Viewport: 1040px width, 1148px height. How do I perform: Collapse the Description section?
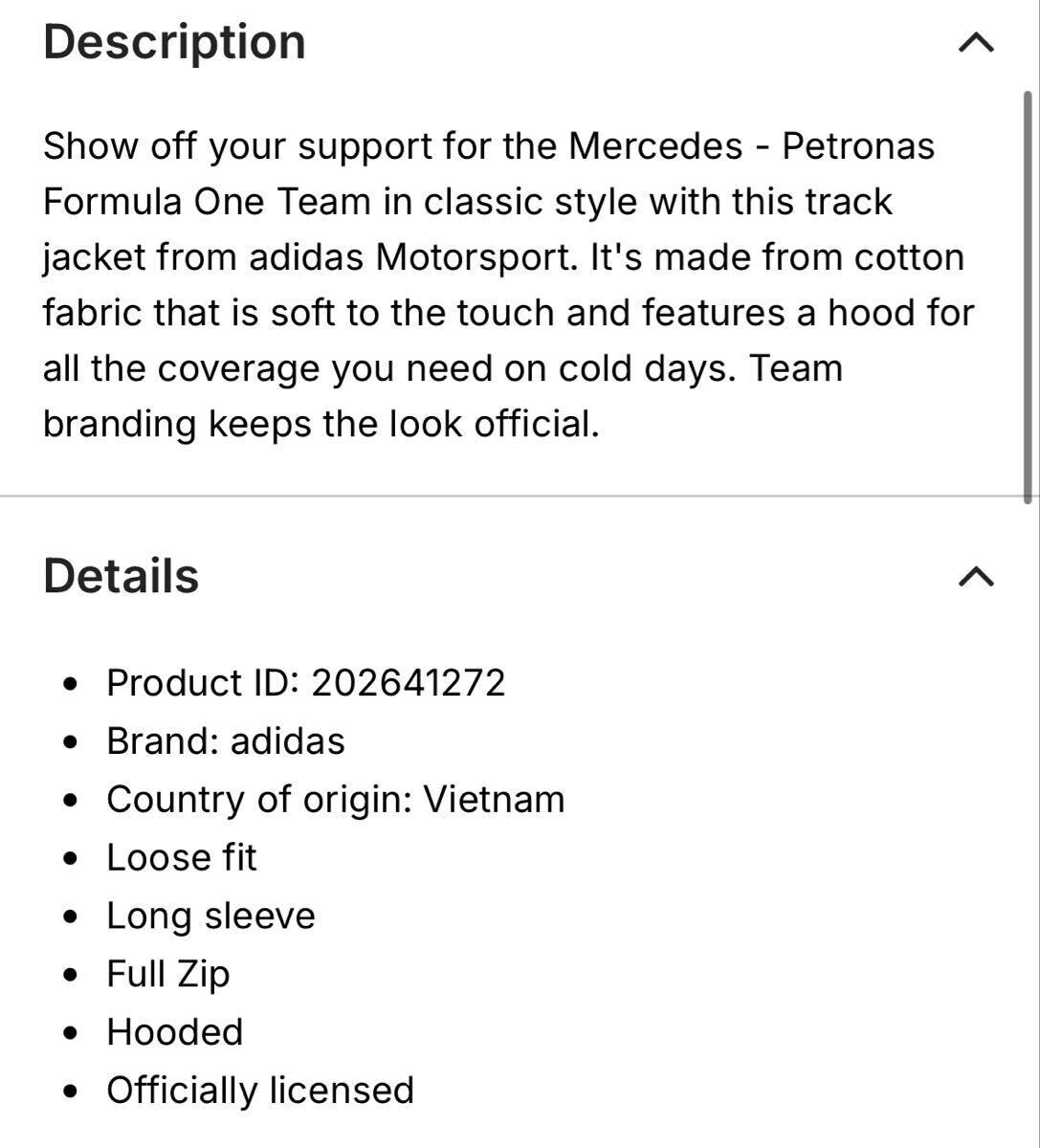[976, 43]
